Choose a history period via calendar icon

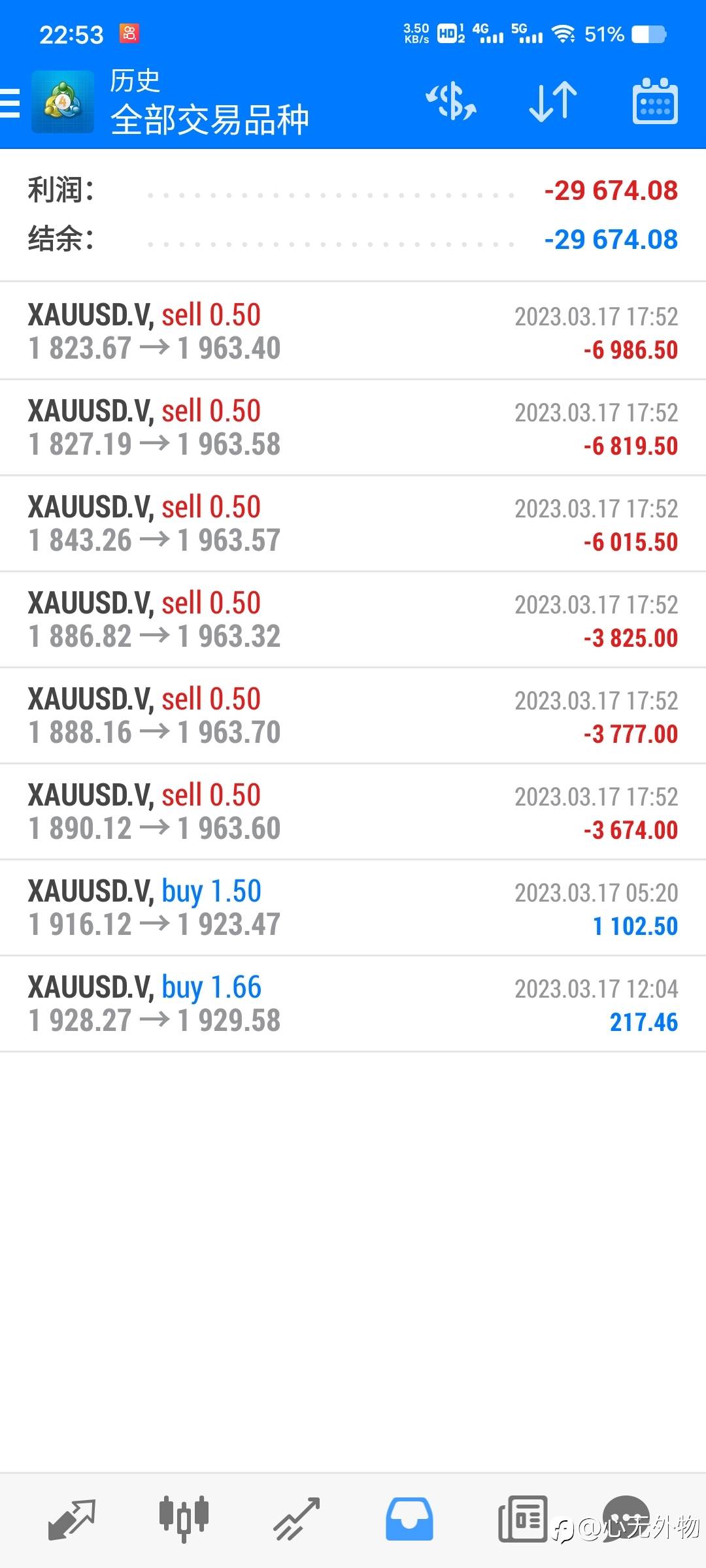pyautogui.click(x=655, y=102)
